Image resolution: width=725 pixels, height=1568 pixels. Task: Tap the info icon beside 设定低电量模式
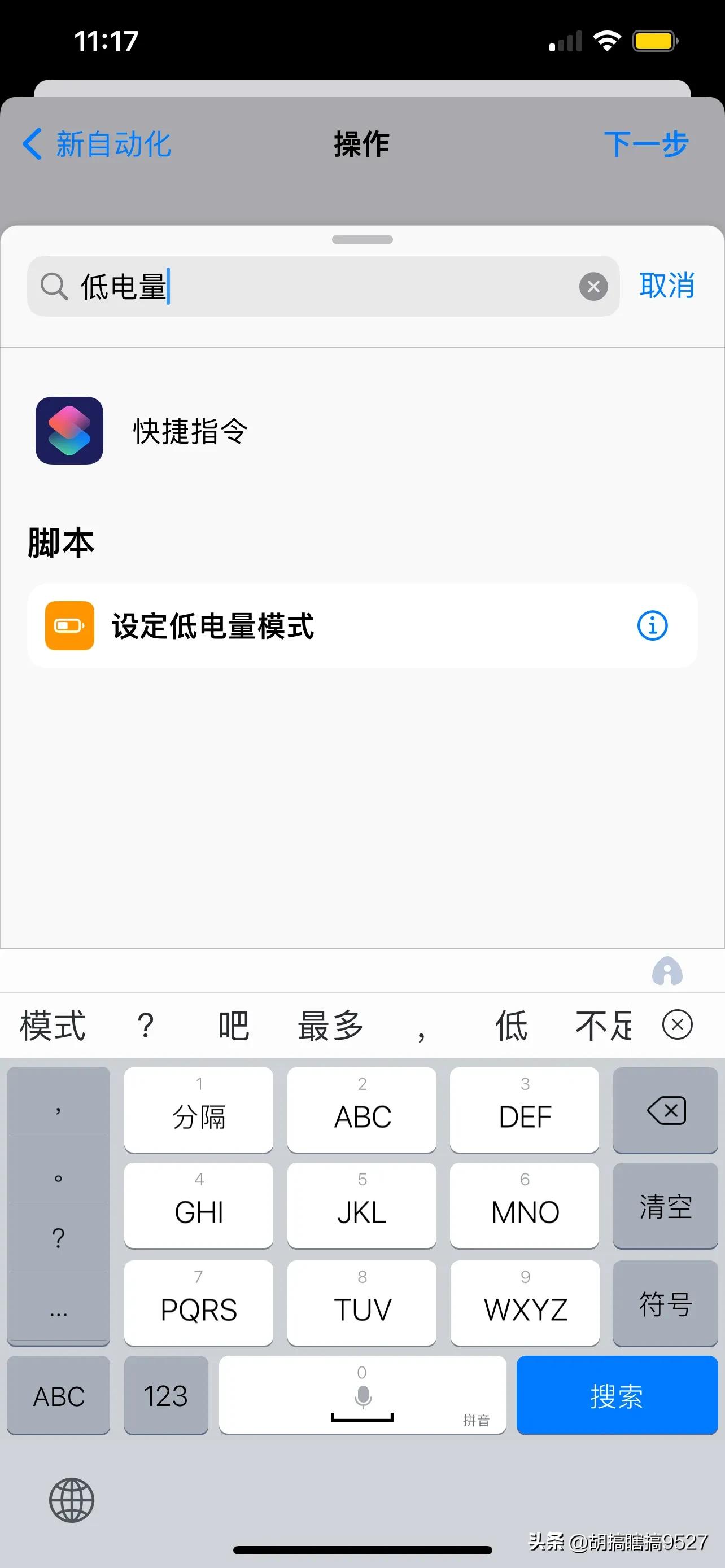pyautogui.click(x=652, y=626)
